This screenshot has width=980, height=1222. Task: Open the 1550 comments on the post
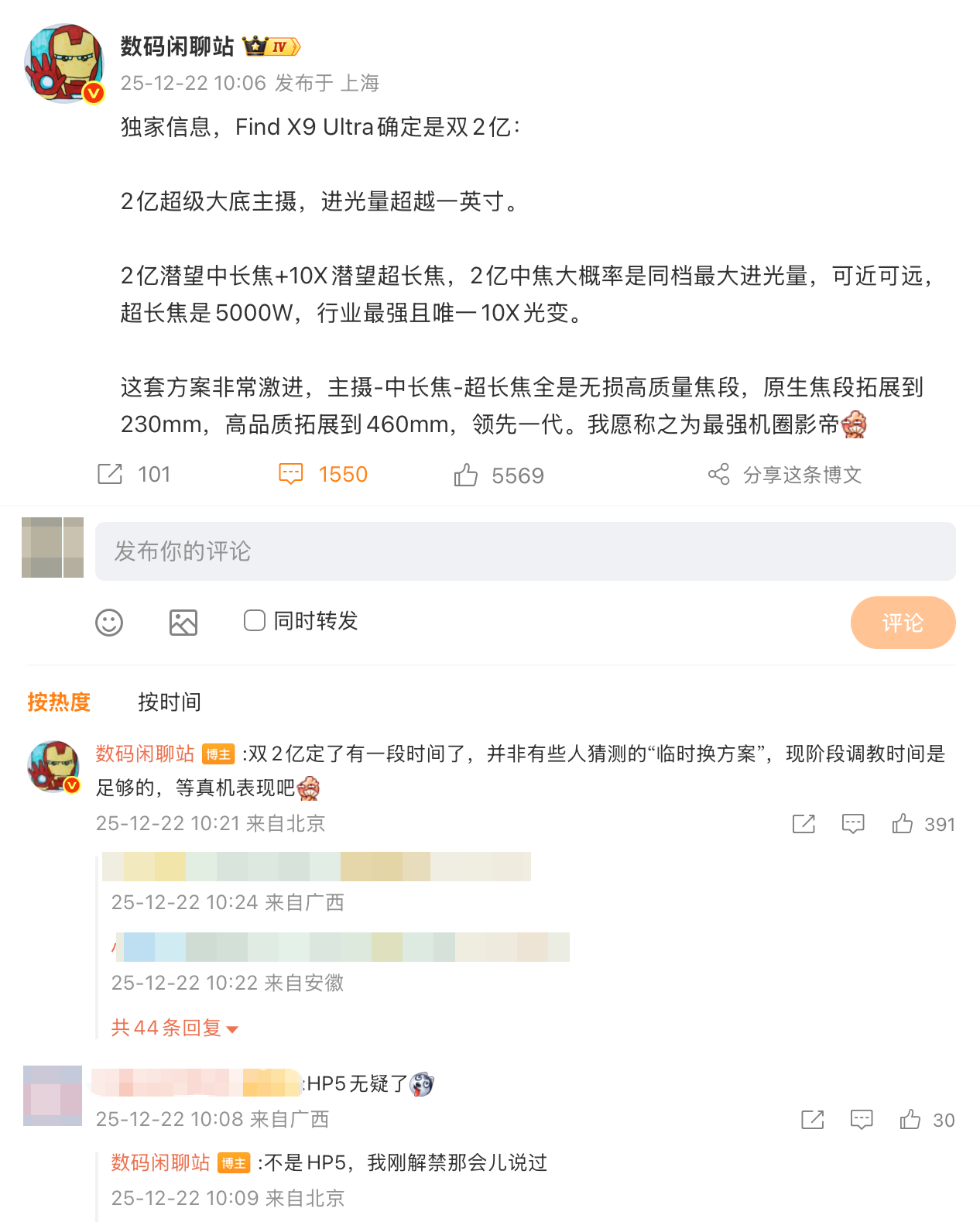coord(291,474)
